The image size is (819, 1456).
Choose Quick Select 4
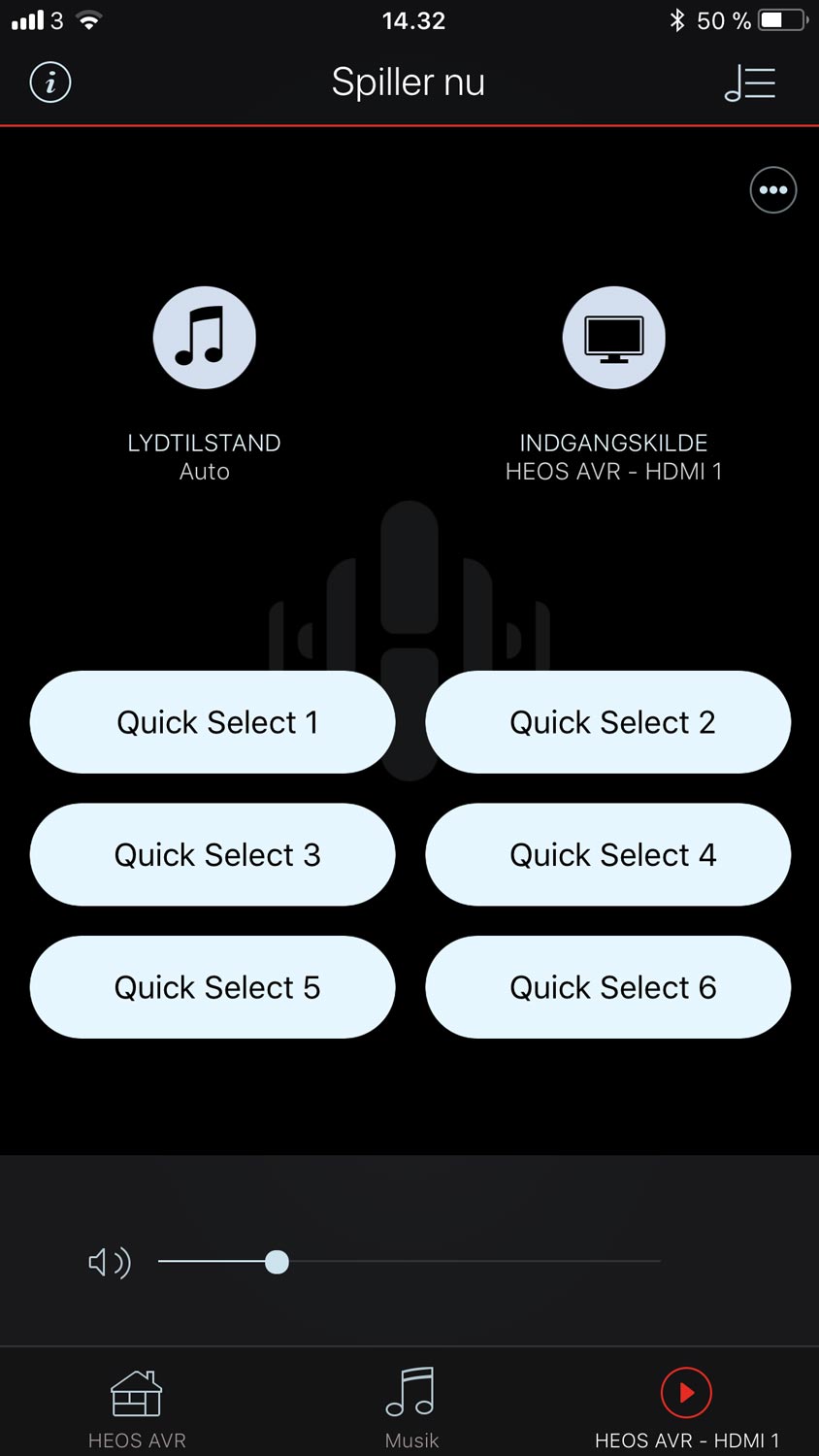608,854
